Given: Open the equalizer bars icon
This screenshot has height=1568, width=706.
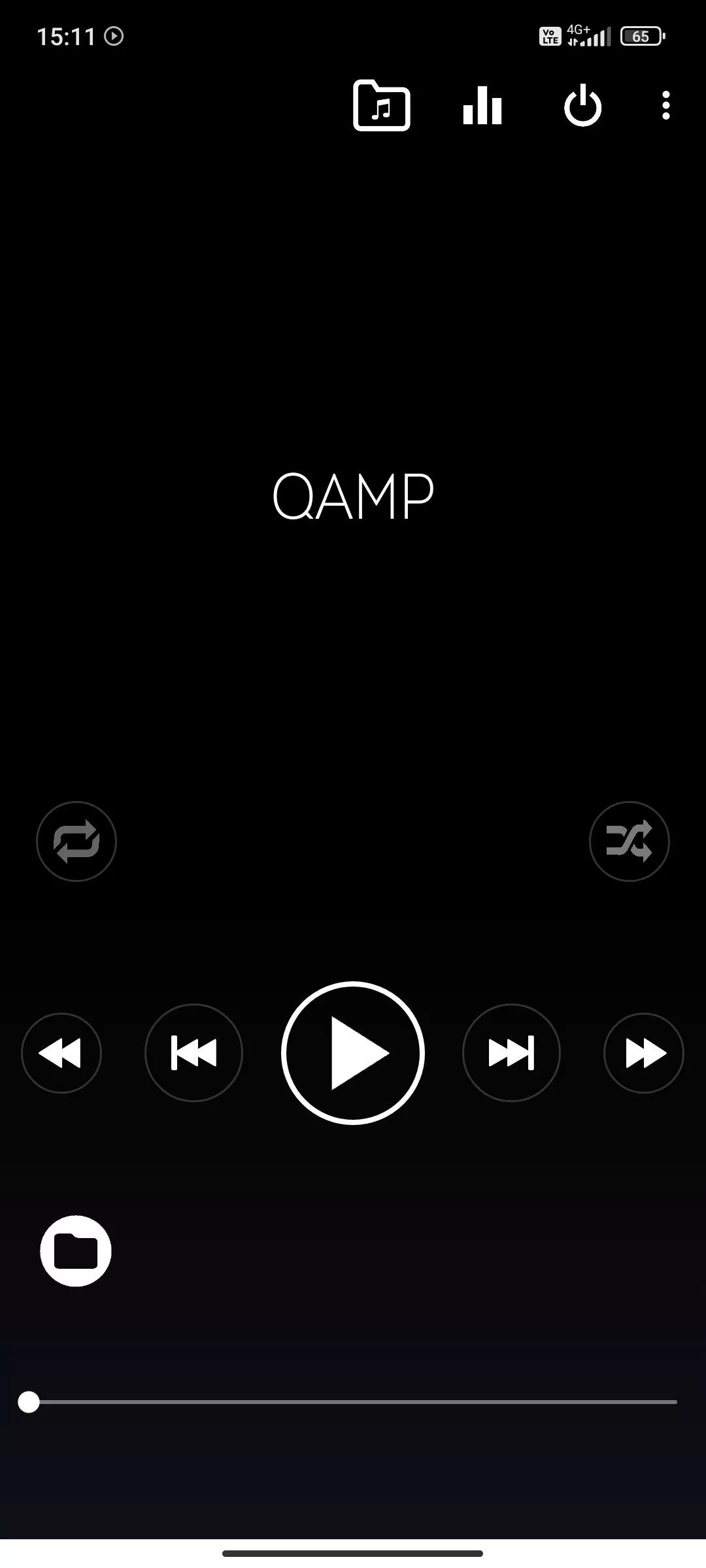Looking at the screenshot, I should 482,105.
